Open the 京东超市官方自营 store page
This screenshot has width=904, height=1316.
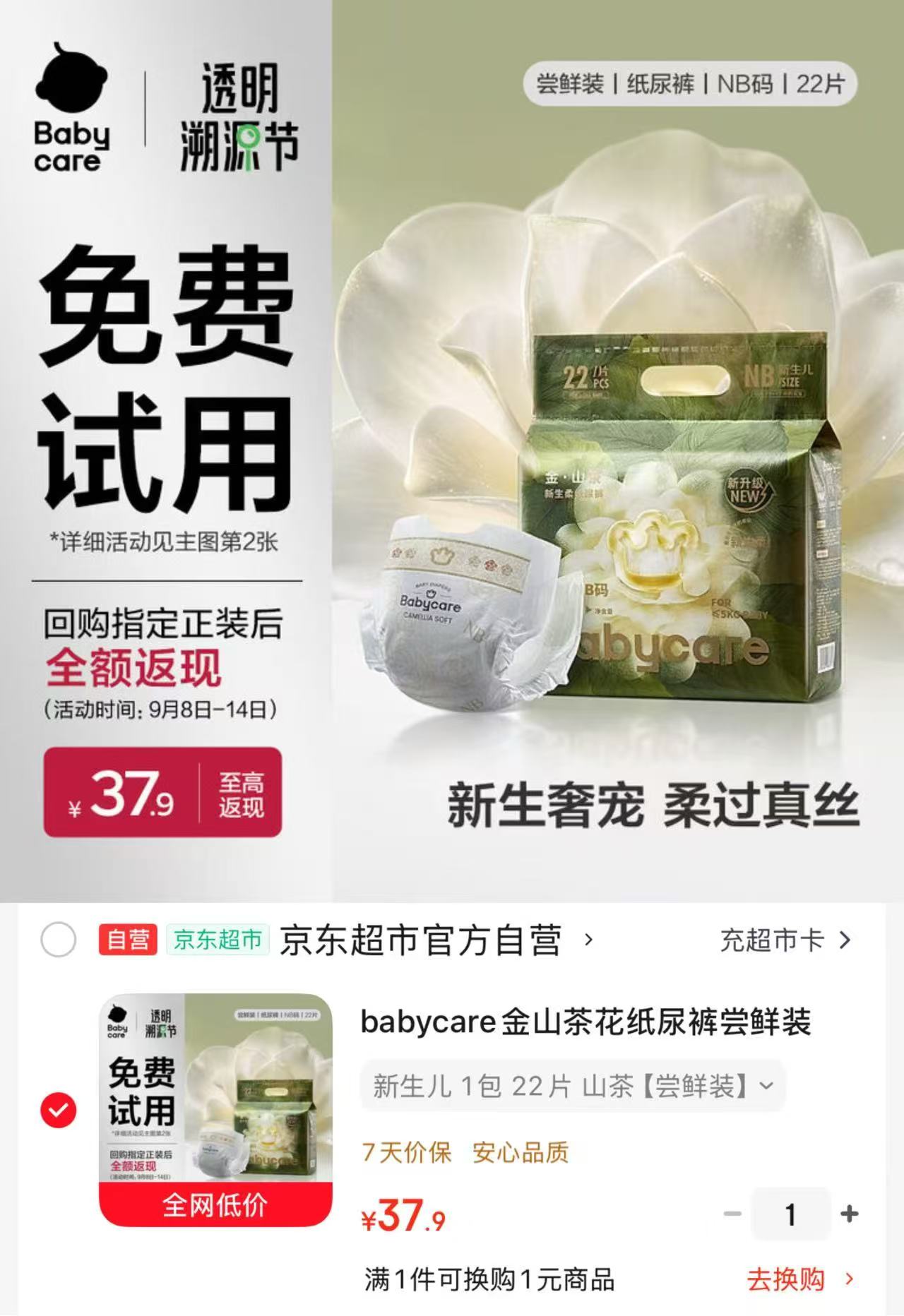click(x=436, y=940)
